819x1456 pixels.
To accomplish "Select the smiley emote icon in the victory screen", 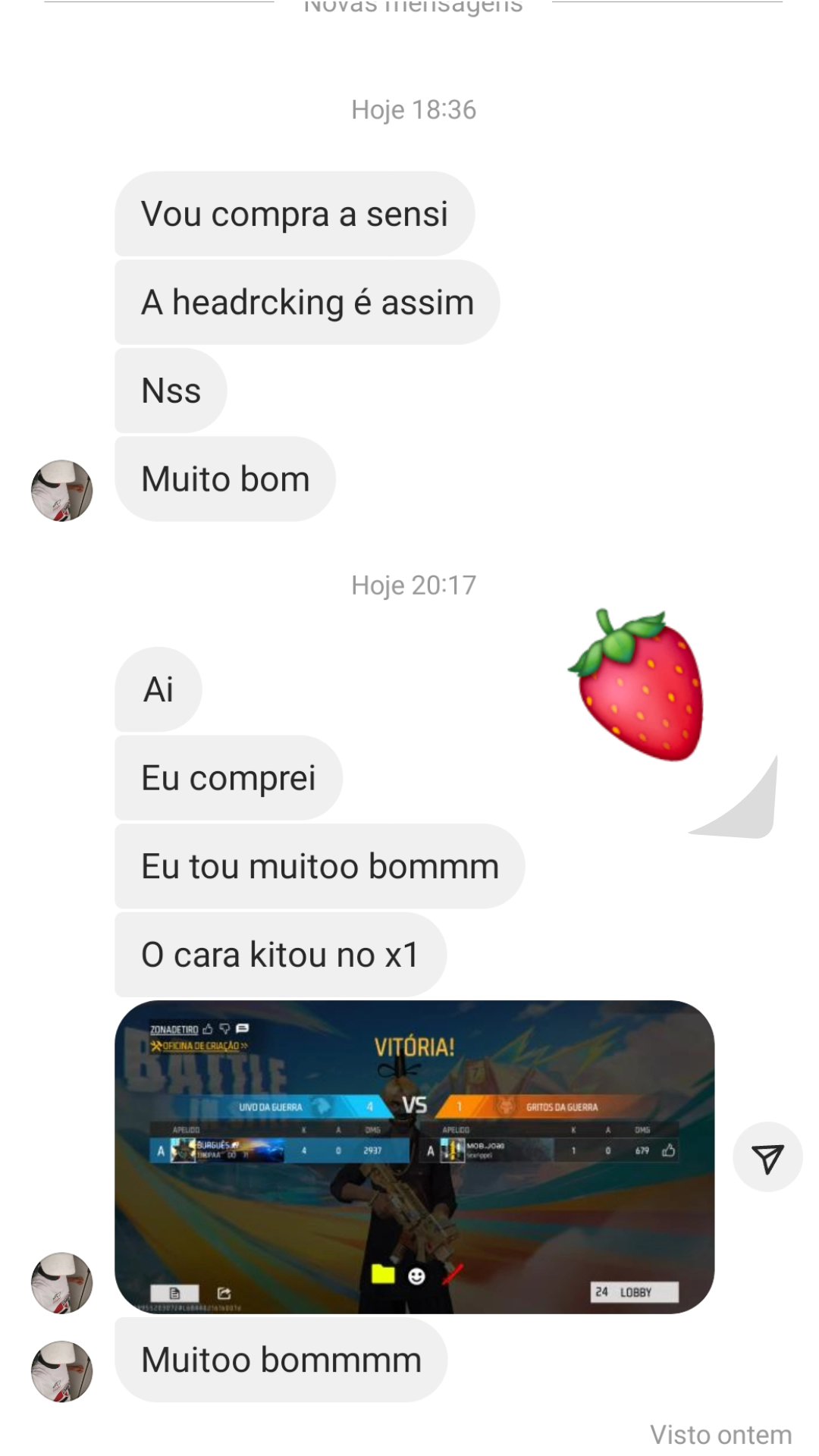I will tap(416, 1276).
